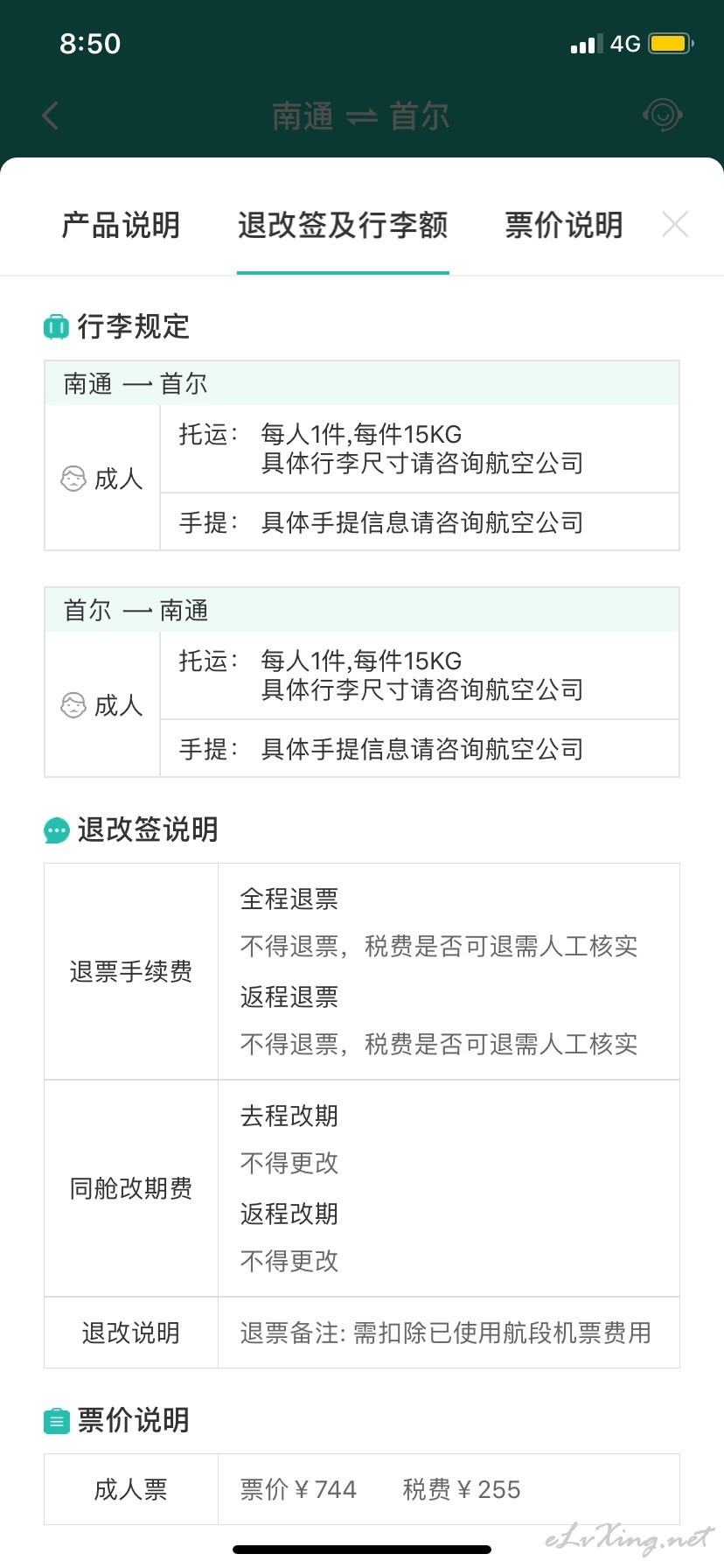Viewport: 724px width, 1568px height.
Task: Open the 票价说明 tab
Action: 564,225
